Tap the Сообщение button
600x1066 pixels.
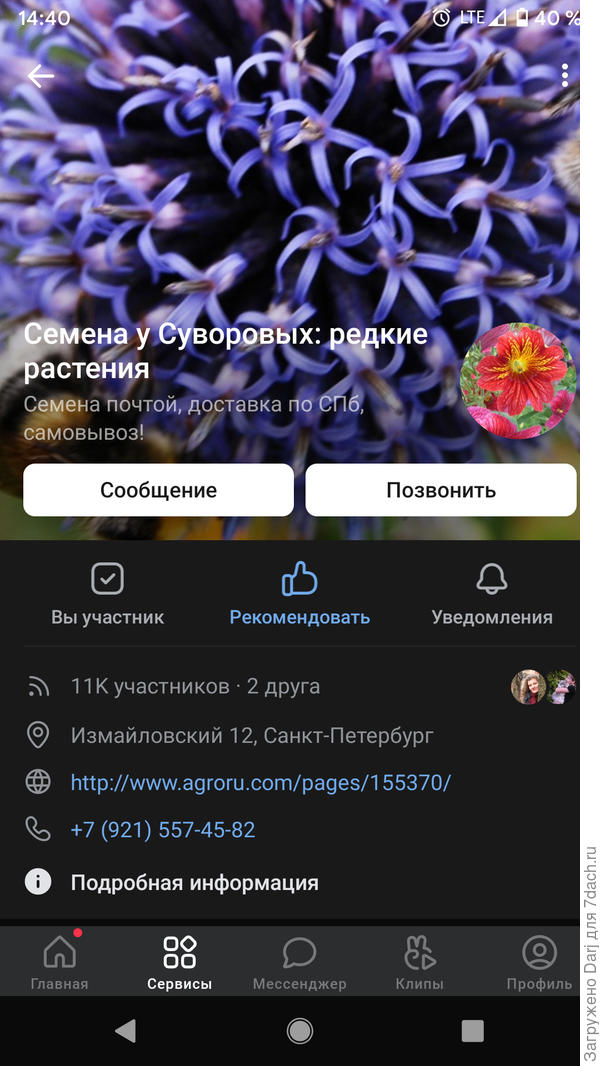[x=158, y=490]
